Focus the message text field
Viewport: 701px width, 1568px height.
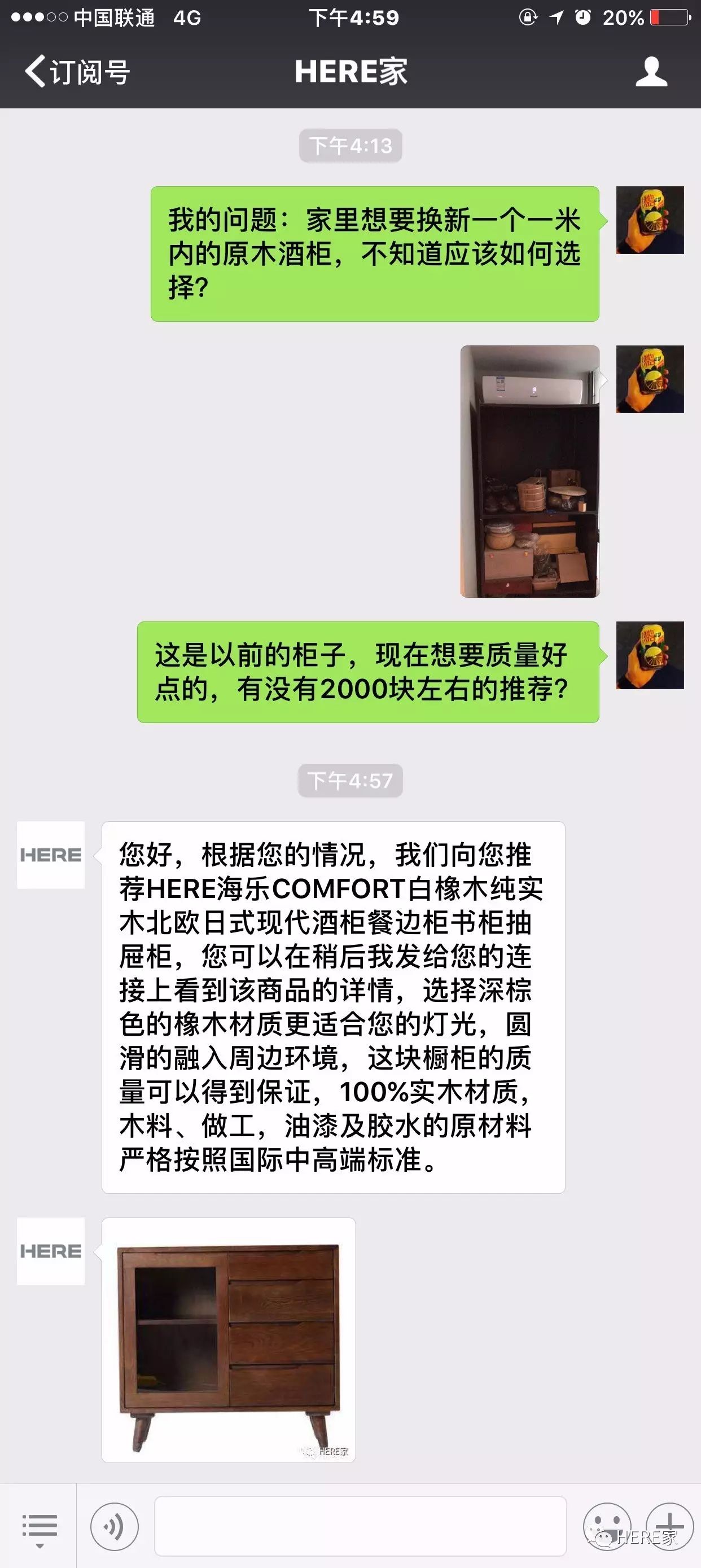(x=360, y=1527)
